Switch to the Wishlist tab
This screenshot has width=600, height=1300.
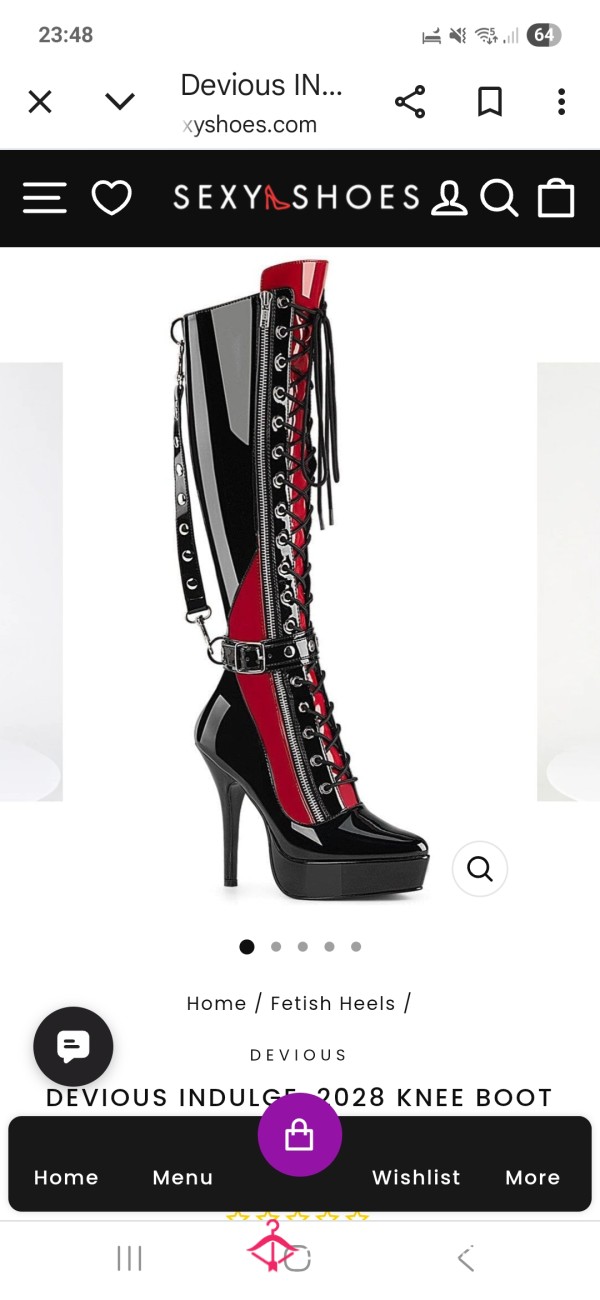coord(416,1177)
